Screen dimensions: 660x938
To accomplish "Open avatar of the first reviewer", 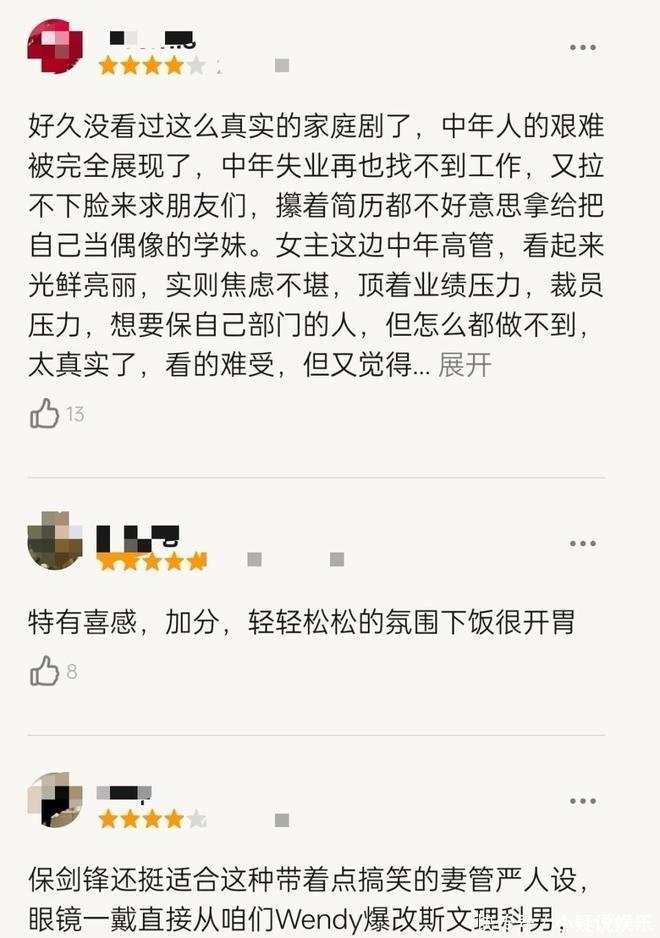I will (54, 47).
